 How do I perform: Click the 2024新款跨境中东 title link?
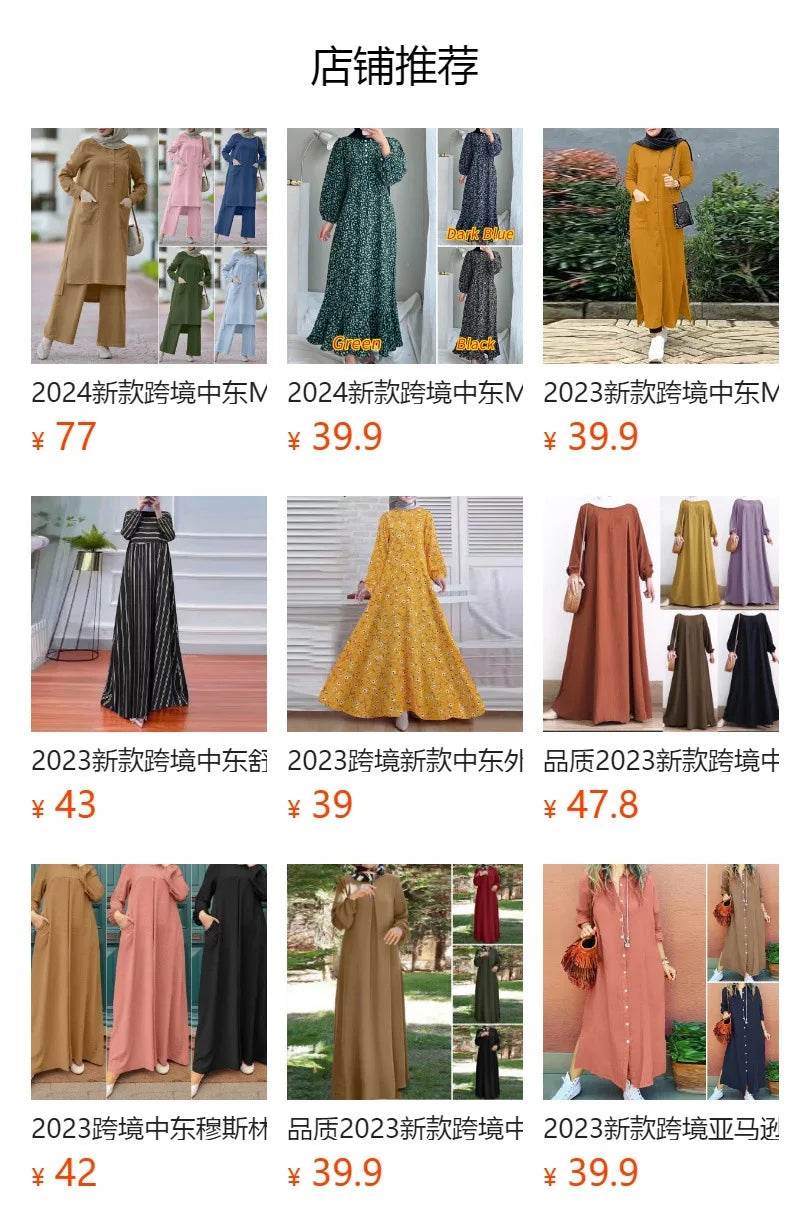point(150,392)
